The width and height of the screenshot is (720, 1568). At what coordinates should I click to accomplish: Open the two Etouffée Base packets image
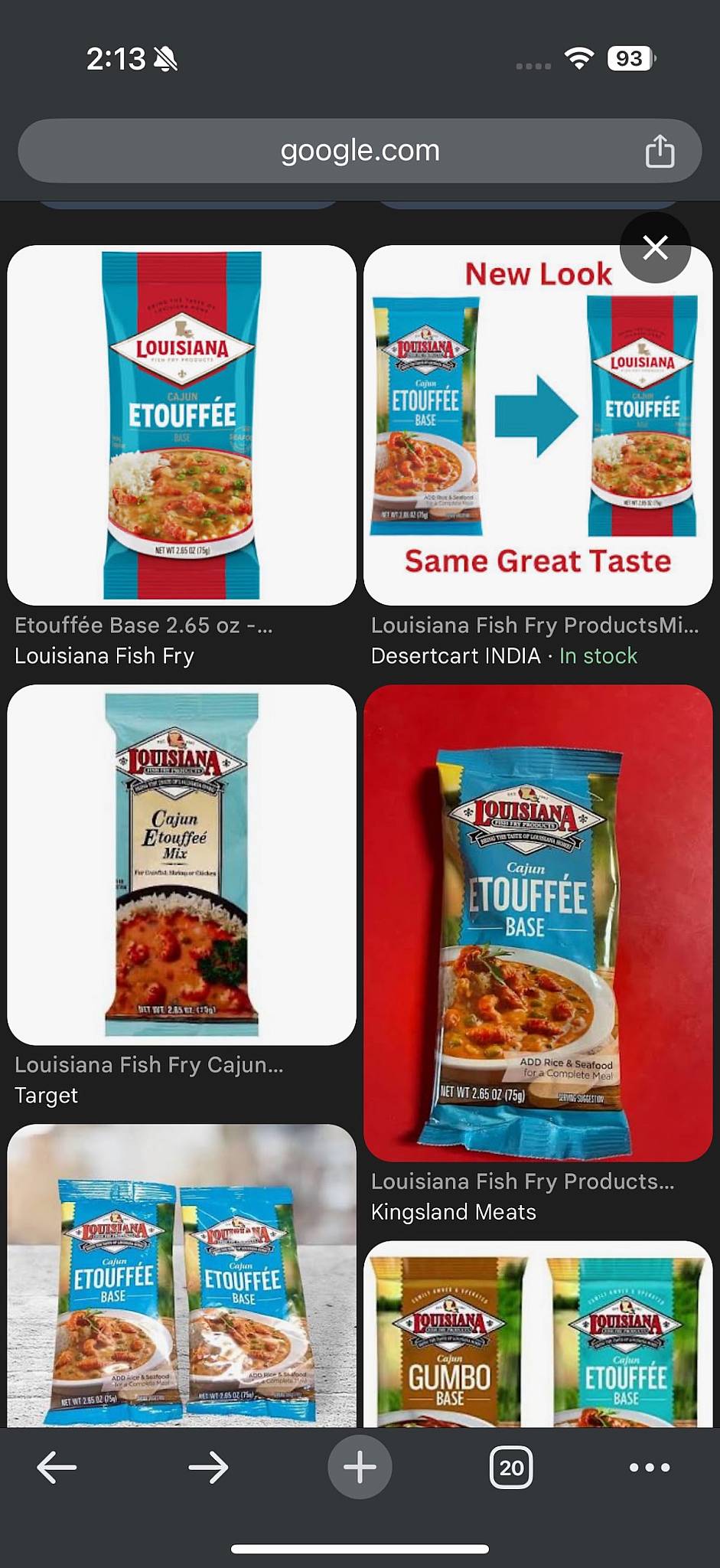[x=181, y=1276]
